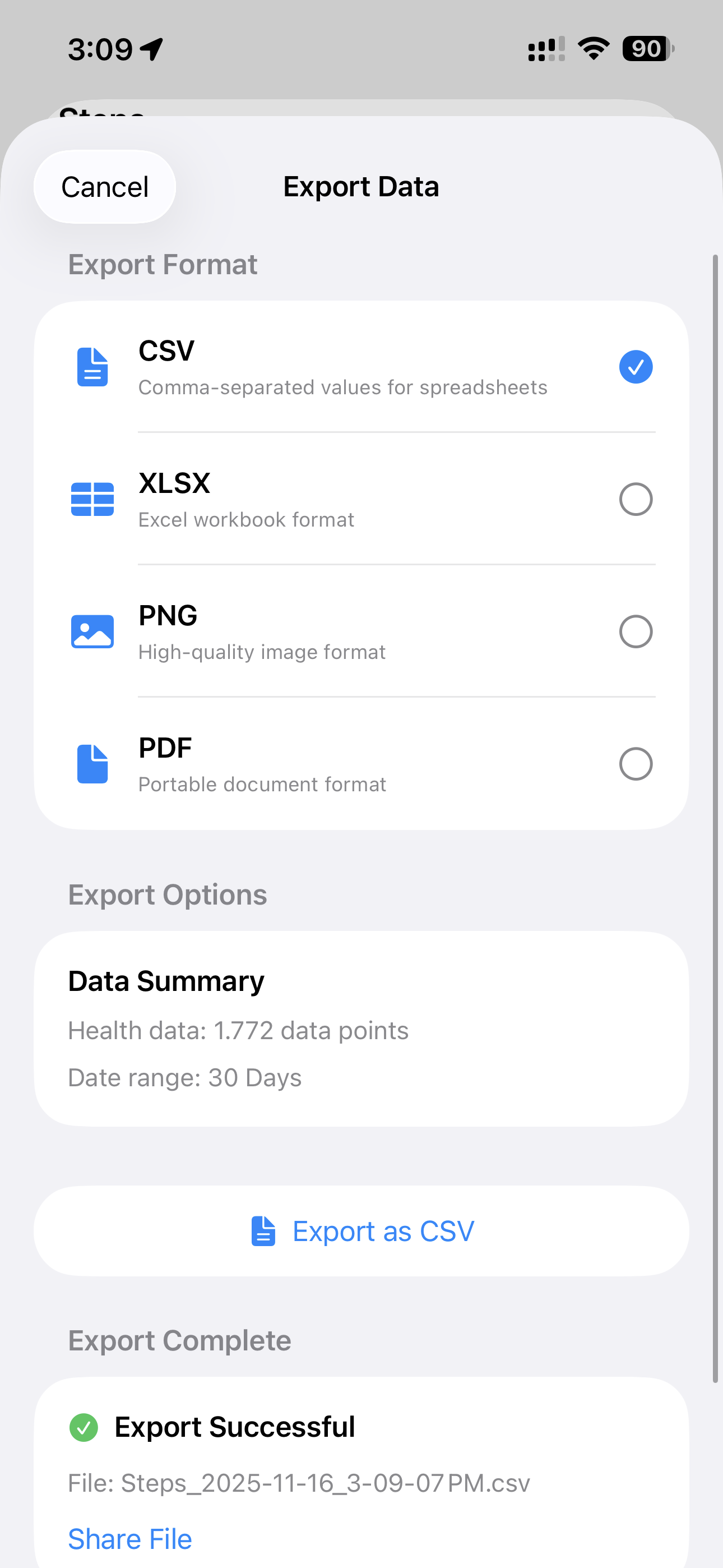
Task: Select the XLSX format radio button
Action: 636,499
